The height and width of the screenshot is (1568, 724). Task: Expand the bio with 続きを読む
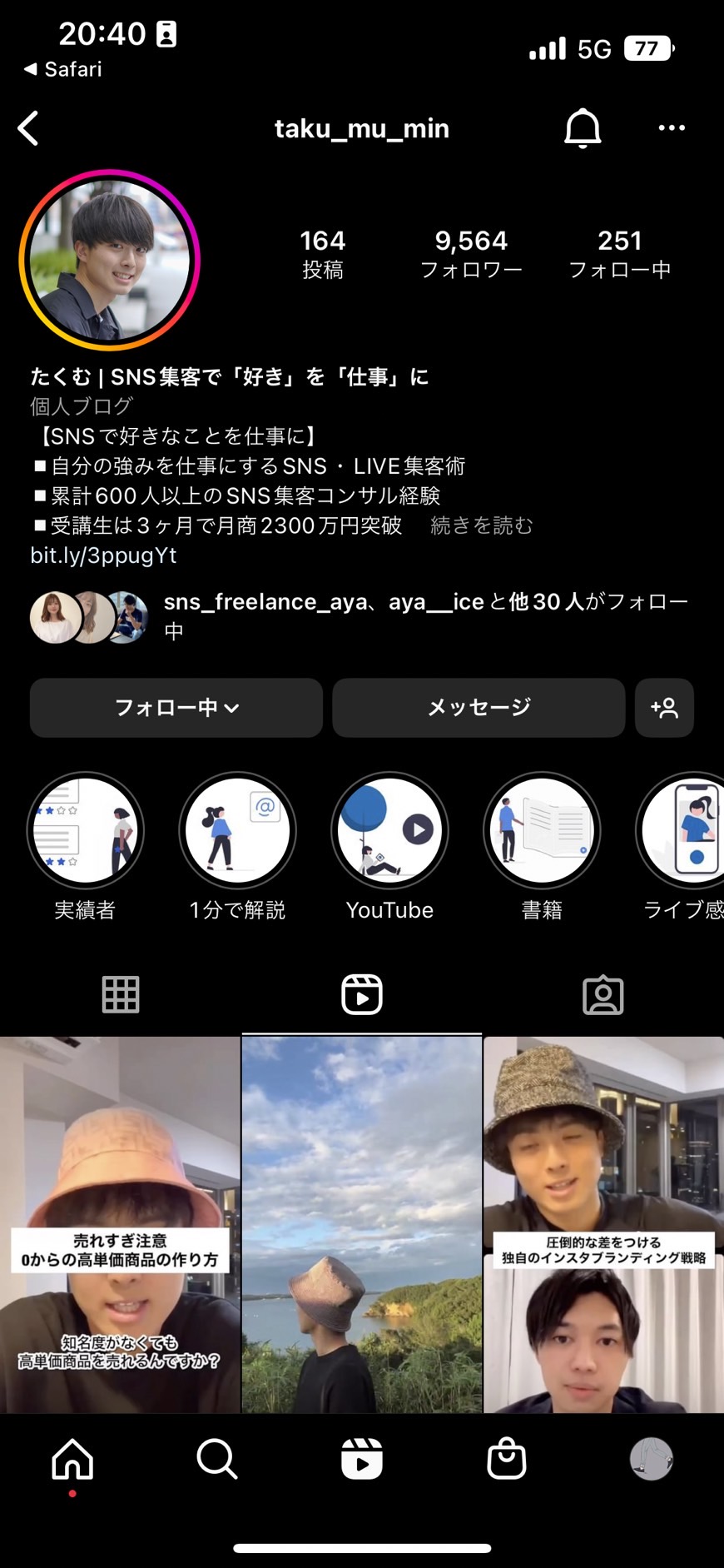coord(482,525)
